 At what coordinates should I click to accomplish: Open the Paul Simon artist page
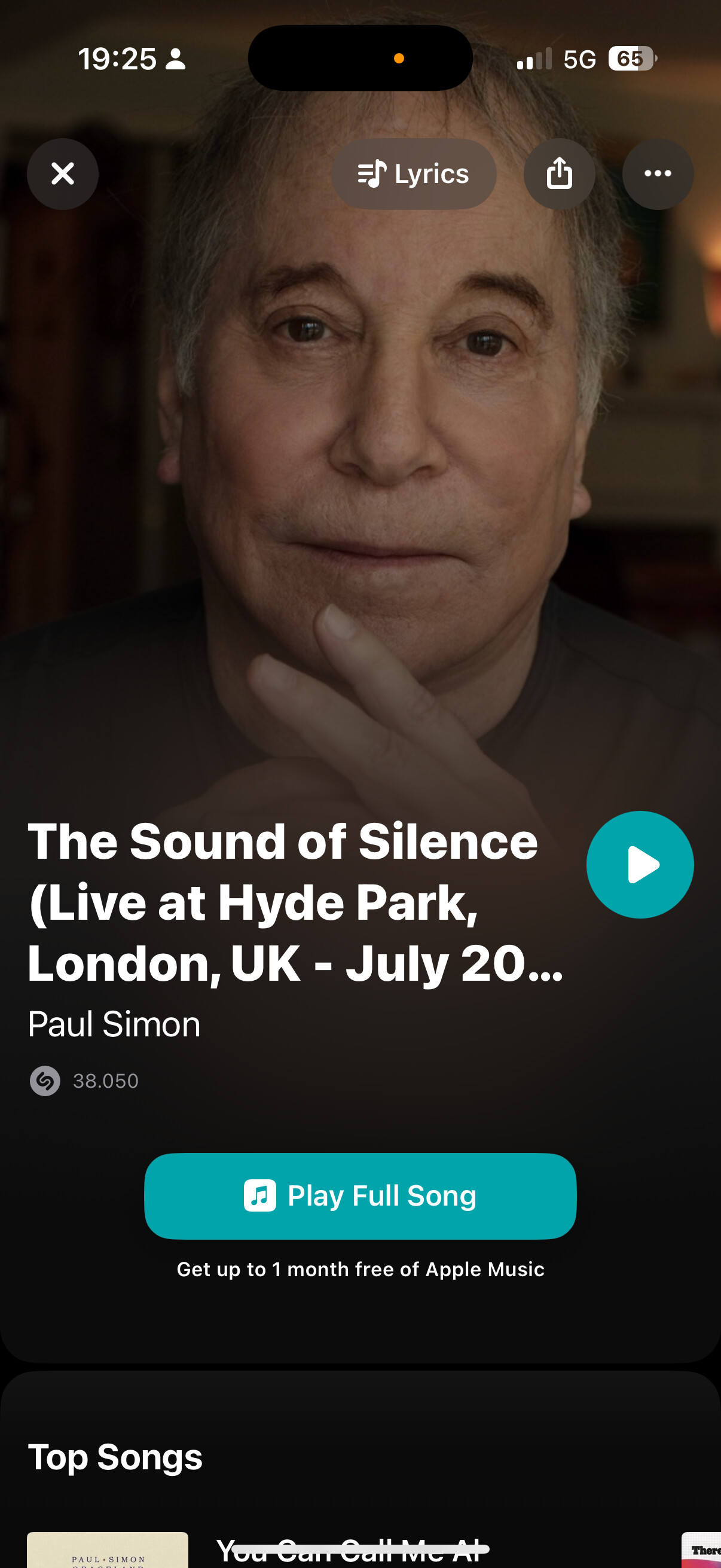pos(114,1024)
